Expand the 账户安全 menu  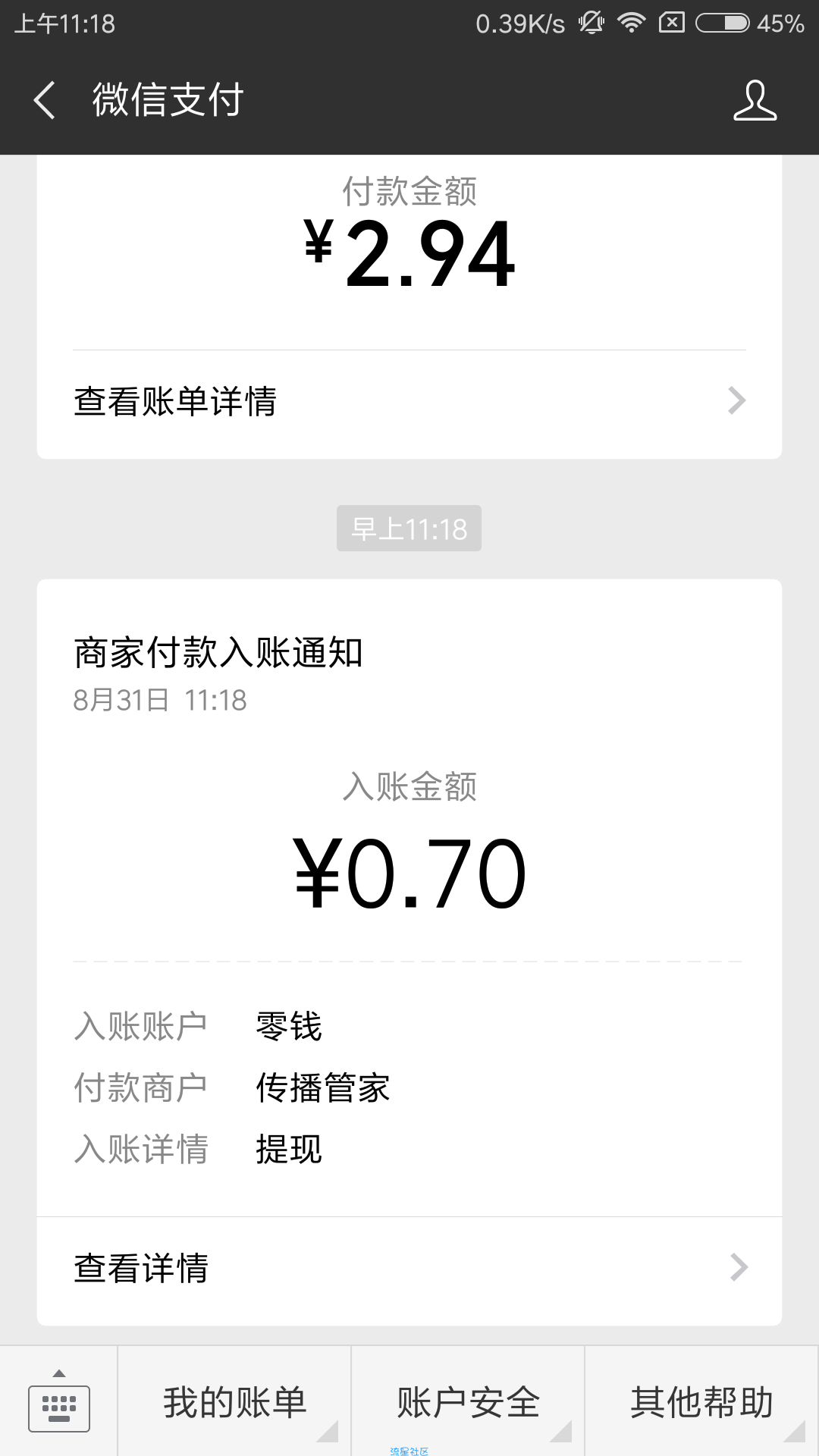pyautogui.click(x=469, y=1402)
